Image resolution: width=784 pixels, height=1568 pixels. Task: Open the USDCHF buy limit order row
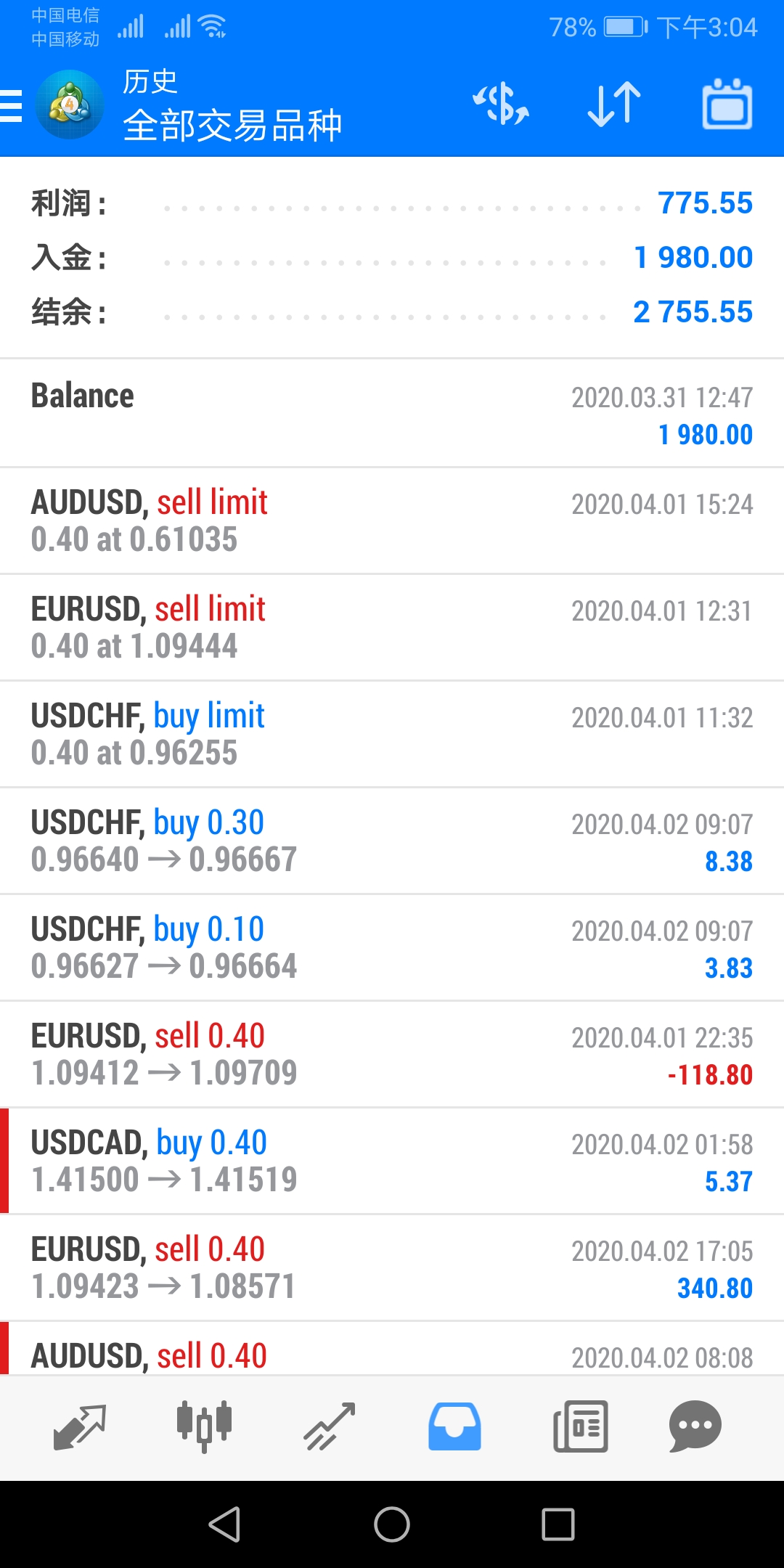click(392, 735)
